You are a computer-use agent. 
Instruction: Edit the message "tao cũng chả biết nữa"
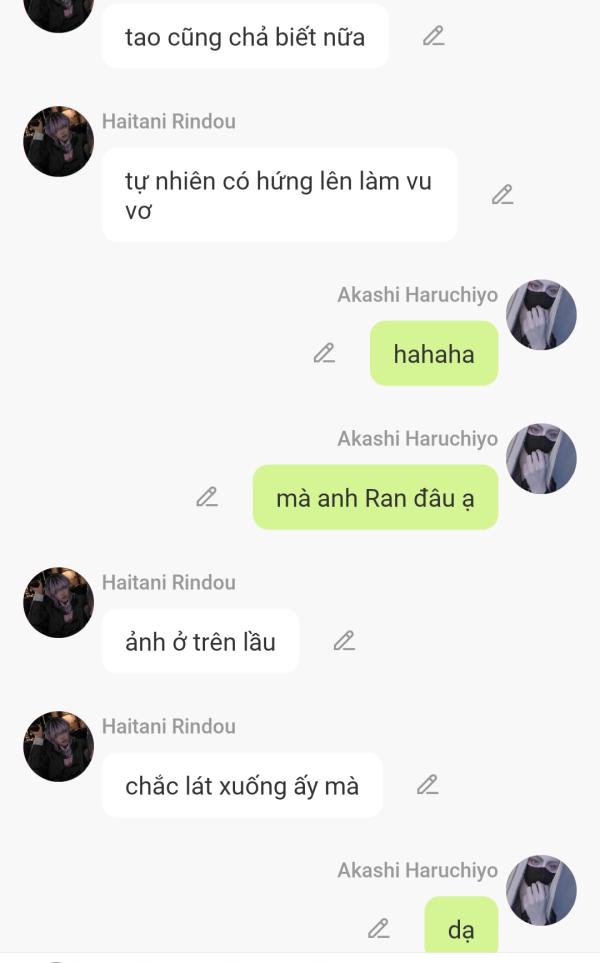coord(433,37)
